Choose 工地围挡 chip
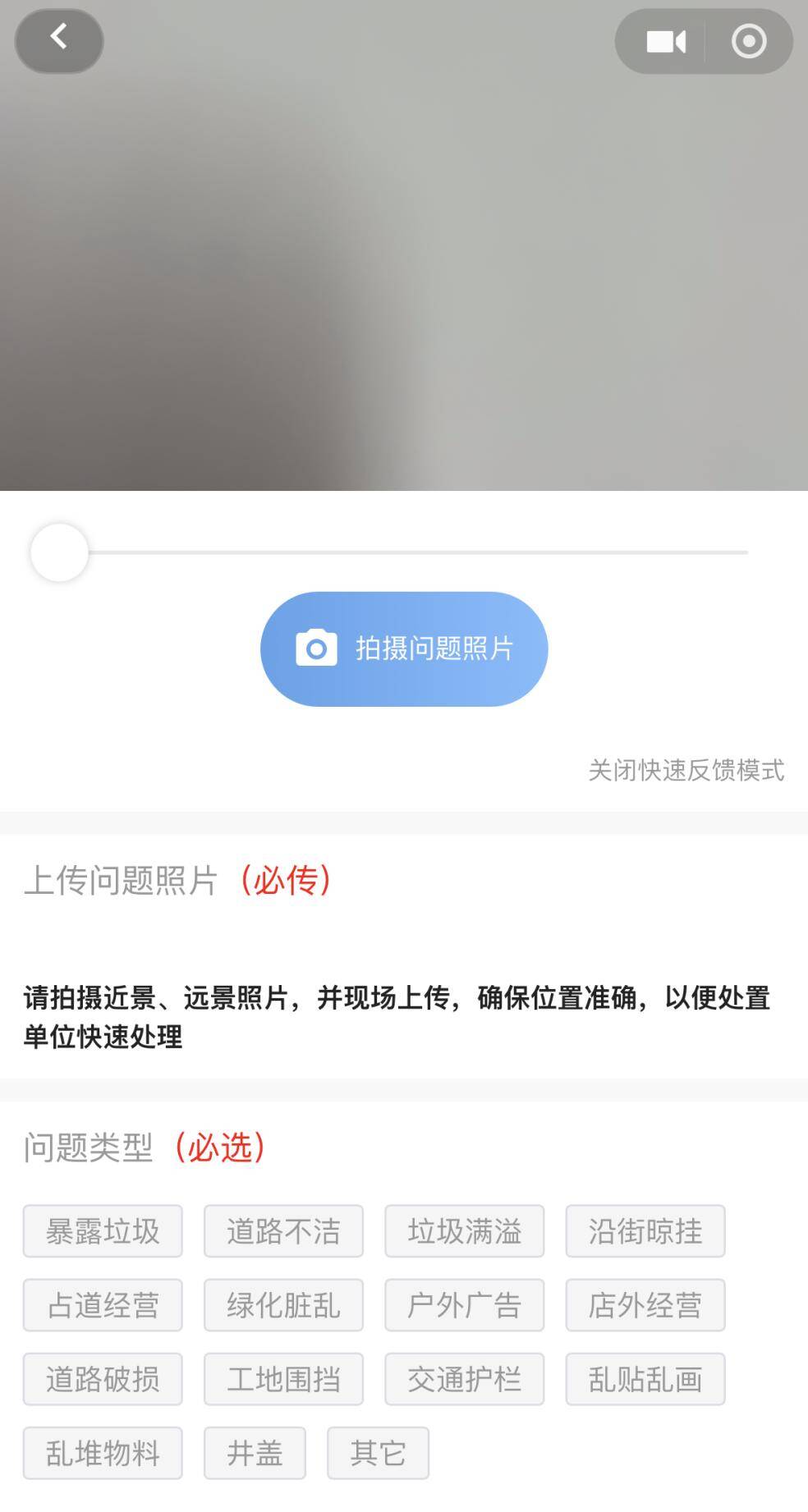Screen dimensions: 808x1512 [283, 1378]
